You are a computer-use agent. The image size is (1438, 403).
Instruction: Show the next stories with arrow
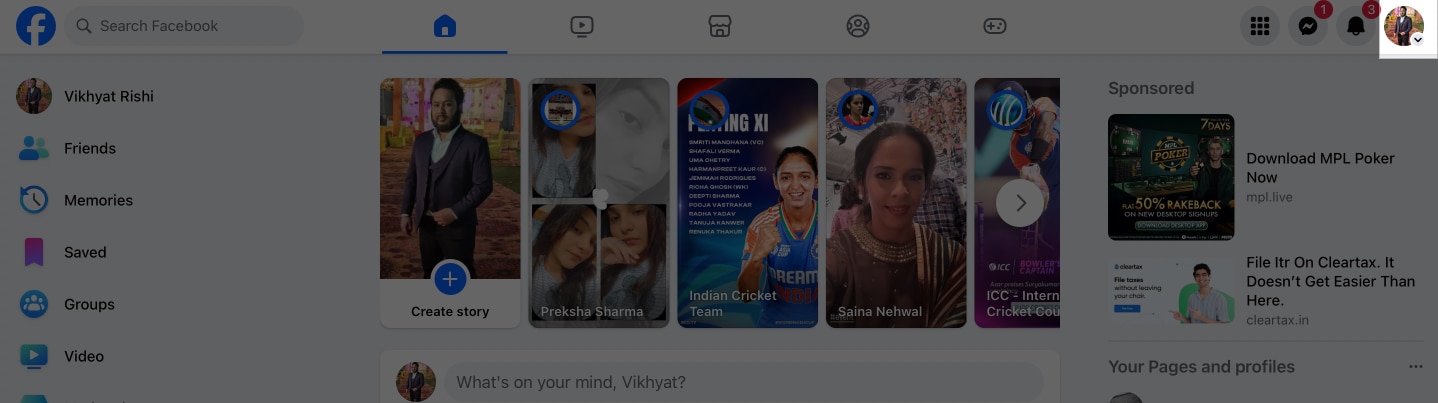click(1020, 203)
